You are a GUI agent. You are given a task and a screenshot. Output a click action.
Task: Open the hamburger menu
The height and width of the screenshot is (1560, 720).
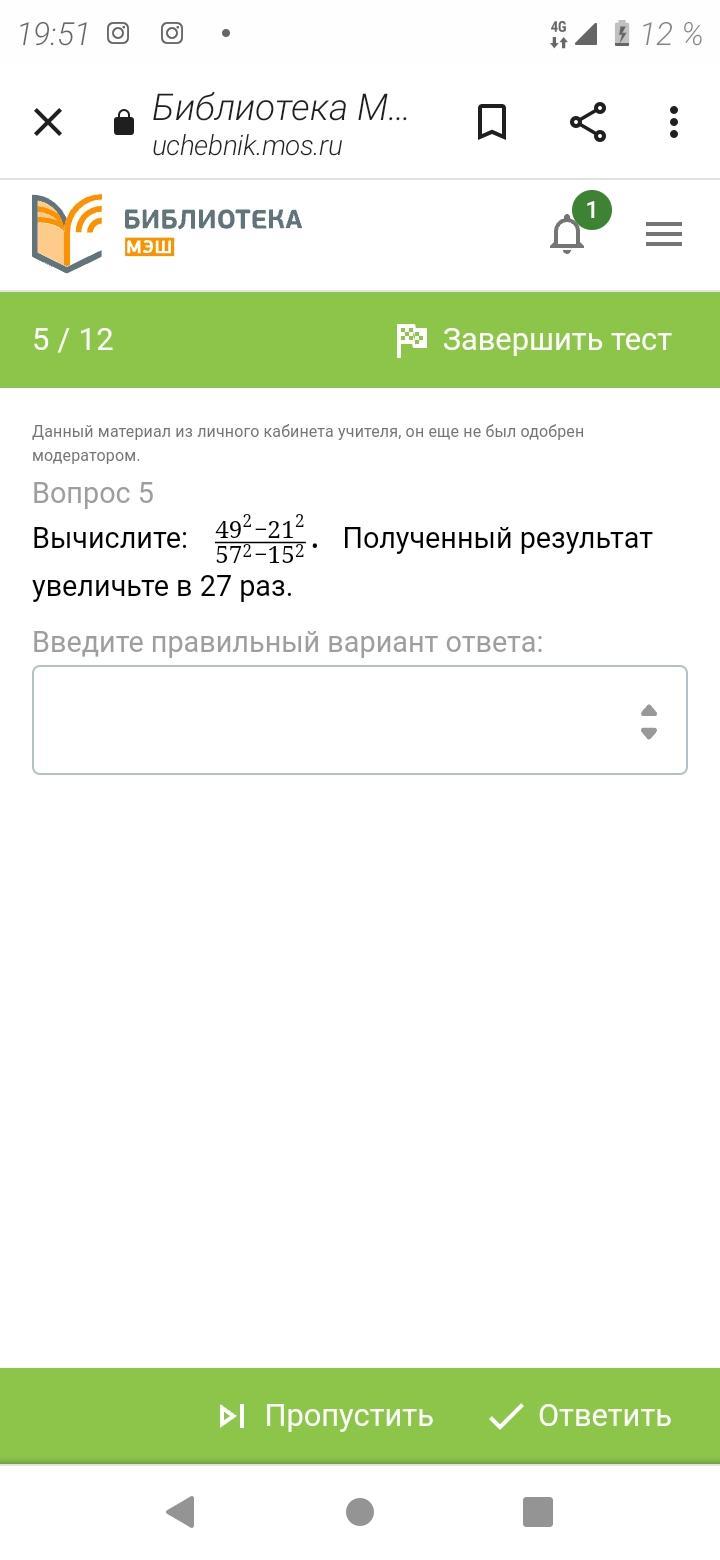(664, 234)
